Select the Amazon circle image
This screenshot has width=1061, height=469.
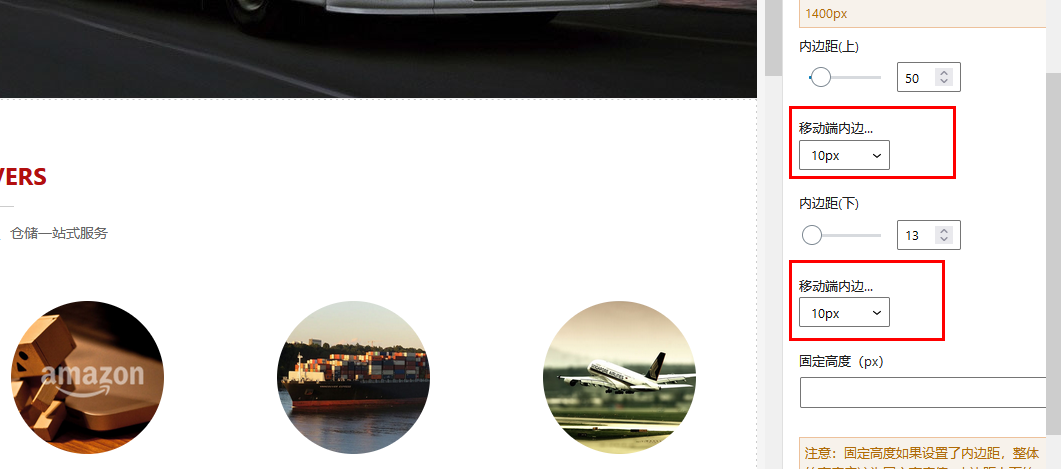pyautogui.click(x=87, y=377)
